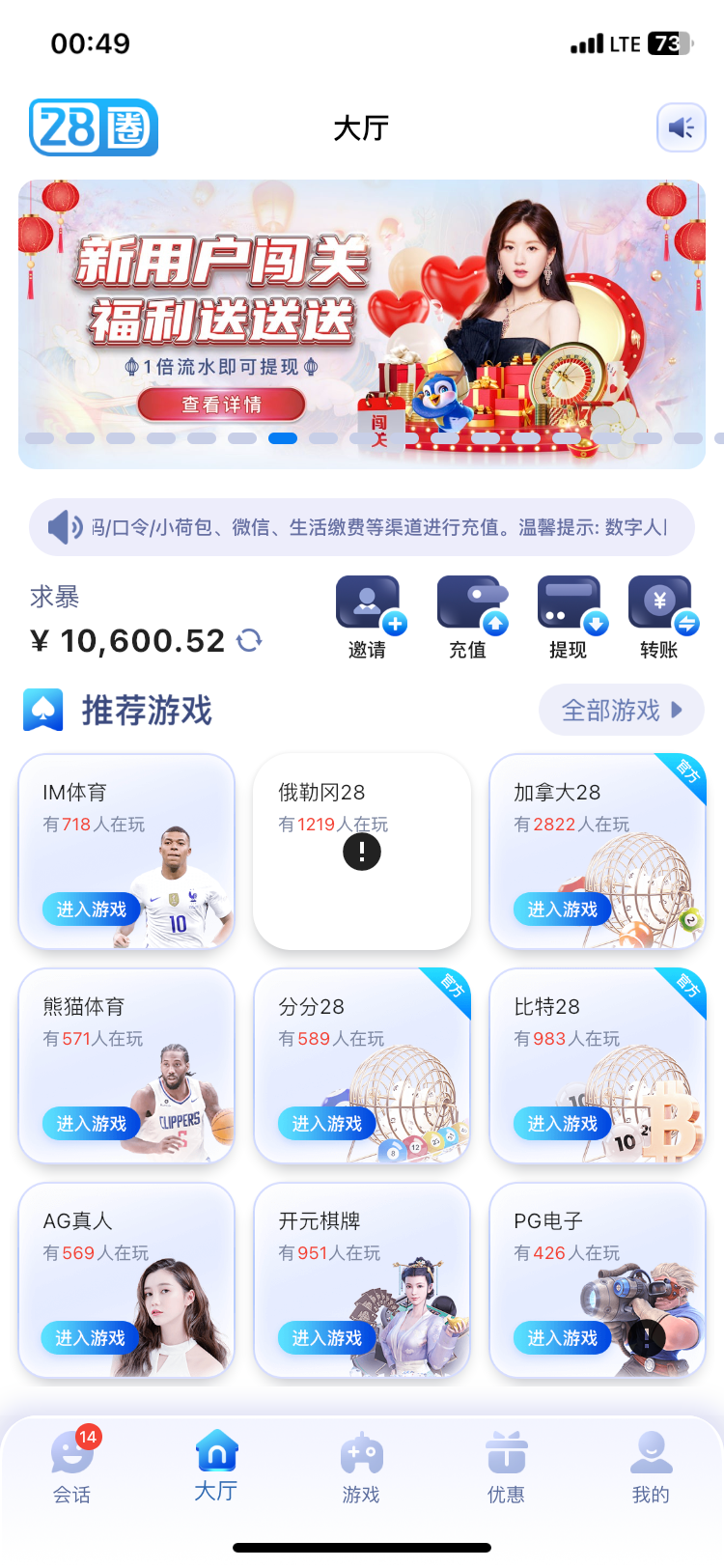The width and height of the screenshot is (724, 1568).
Task: Select the highlighted carousel pagination dot
Action: (x=283, y=437)
